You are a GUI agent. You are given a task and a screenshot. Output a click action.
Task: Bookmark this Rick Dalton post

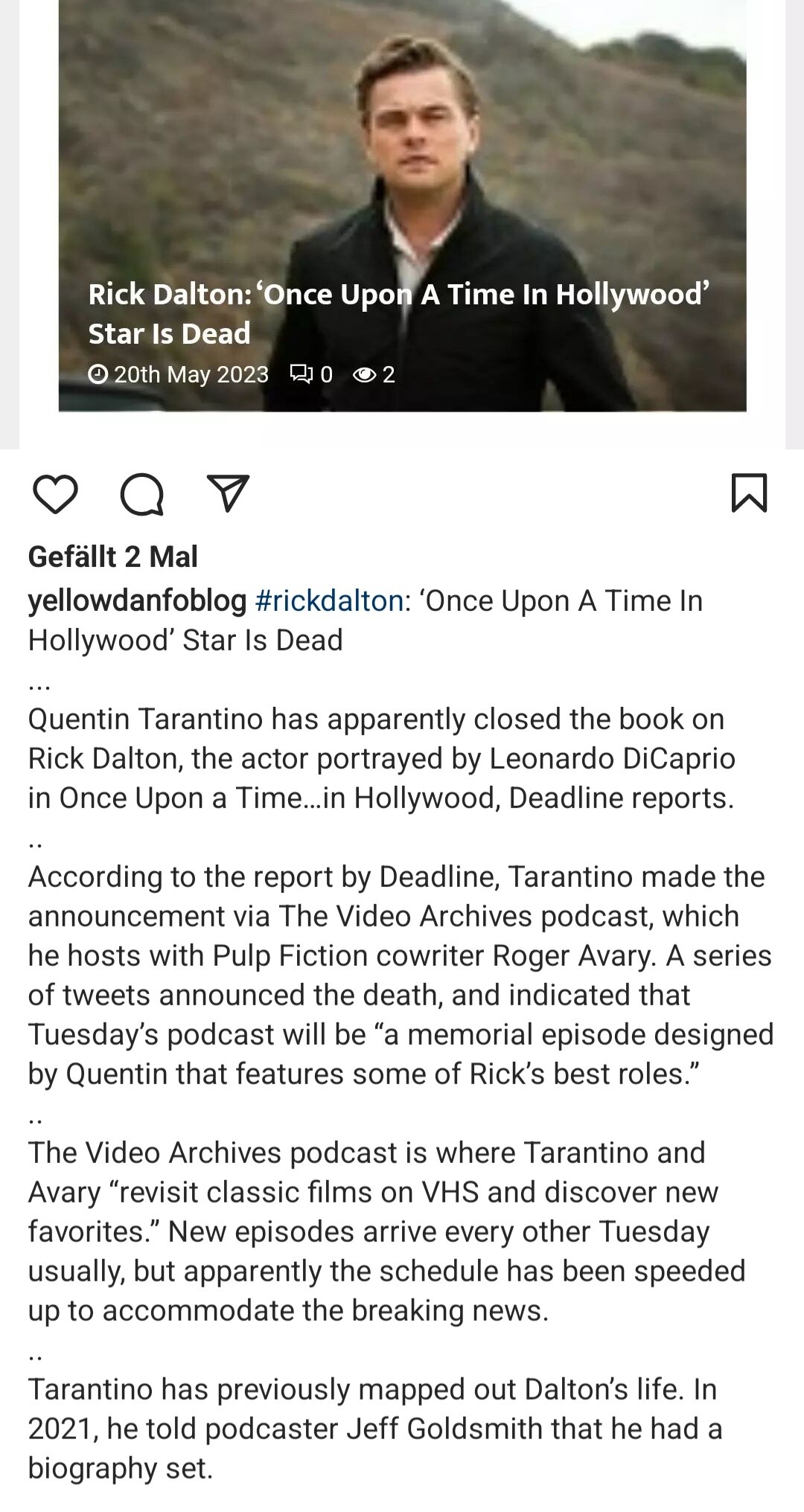(749, 494)
